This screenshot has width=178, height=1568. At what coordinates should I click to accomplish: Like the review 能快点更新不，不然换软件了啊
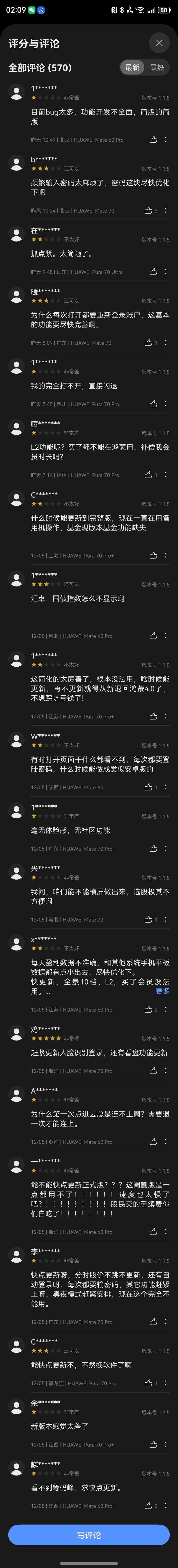pyautogui.click(x=148, y=1383)
